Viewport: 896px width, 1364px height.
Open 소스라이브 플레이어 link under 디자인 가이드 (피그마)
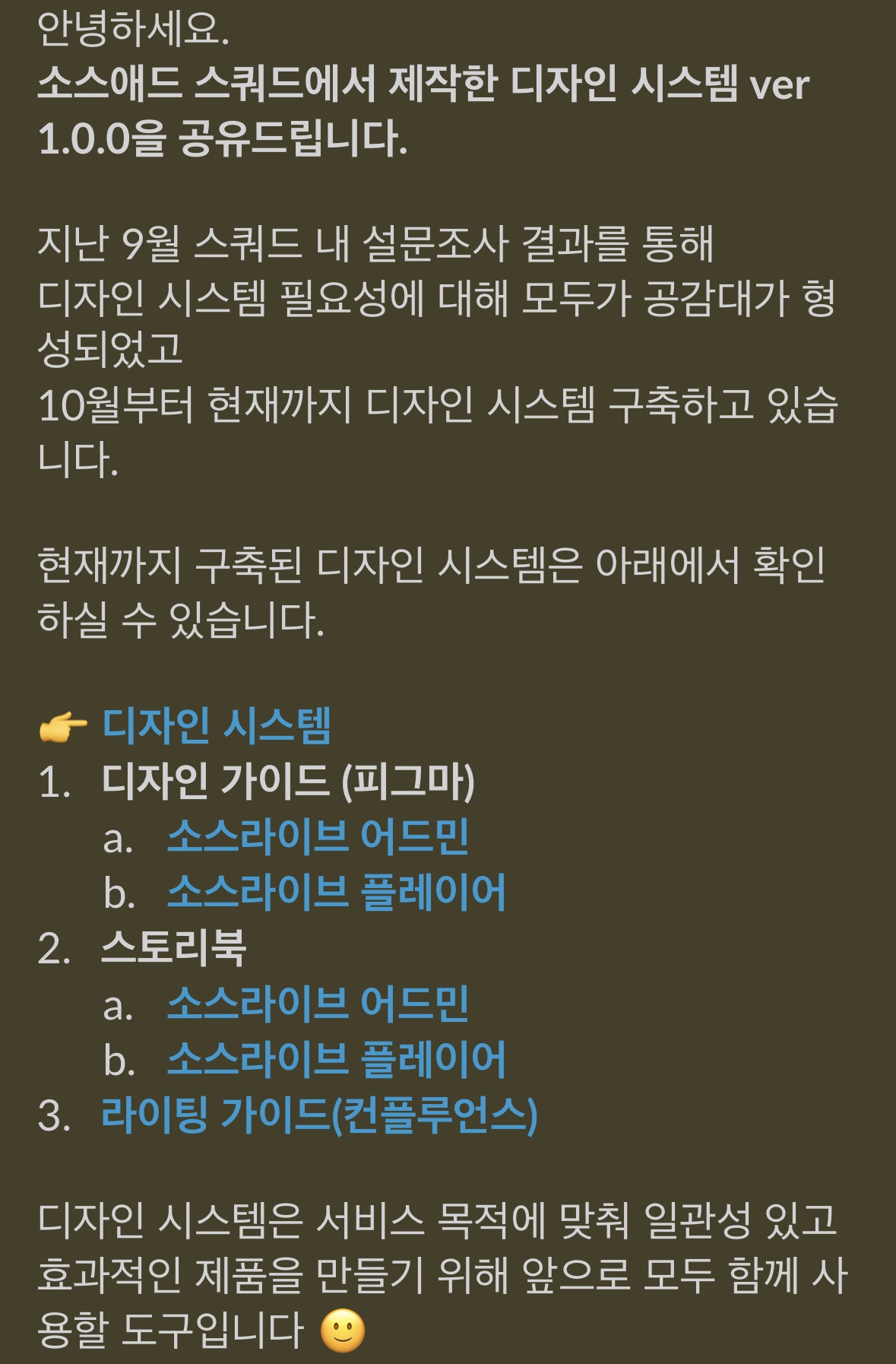[336, 892]
